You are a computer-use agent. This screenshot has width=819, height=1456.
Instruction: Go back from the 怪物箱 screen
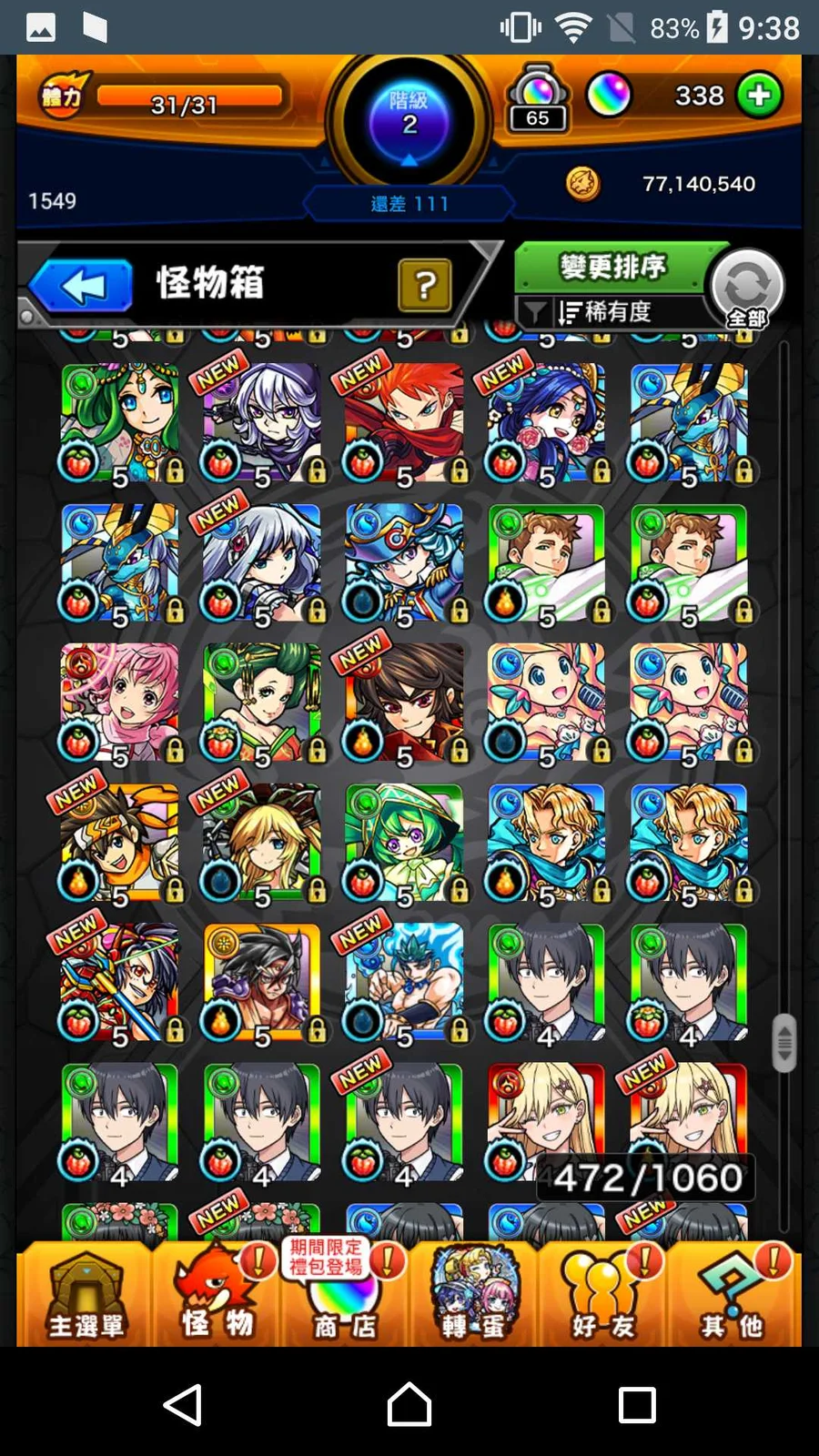click(x=82, y=286)
